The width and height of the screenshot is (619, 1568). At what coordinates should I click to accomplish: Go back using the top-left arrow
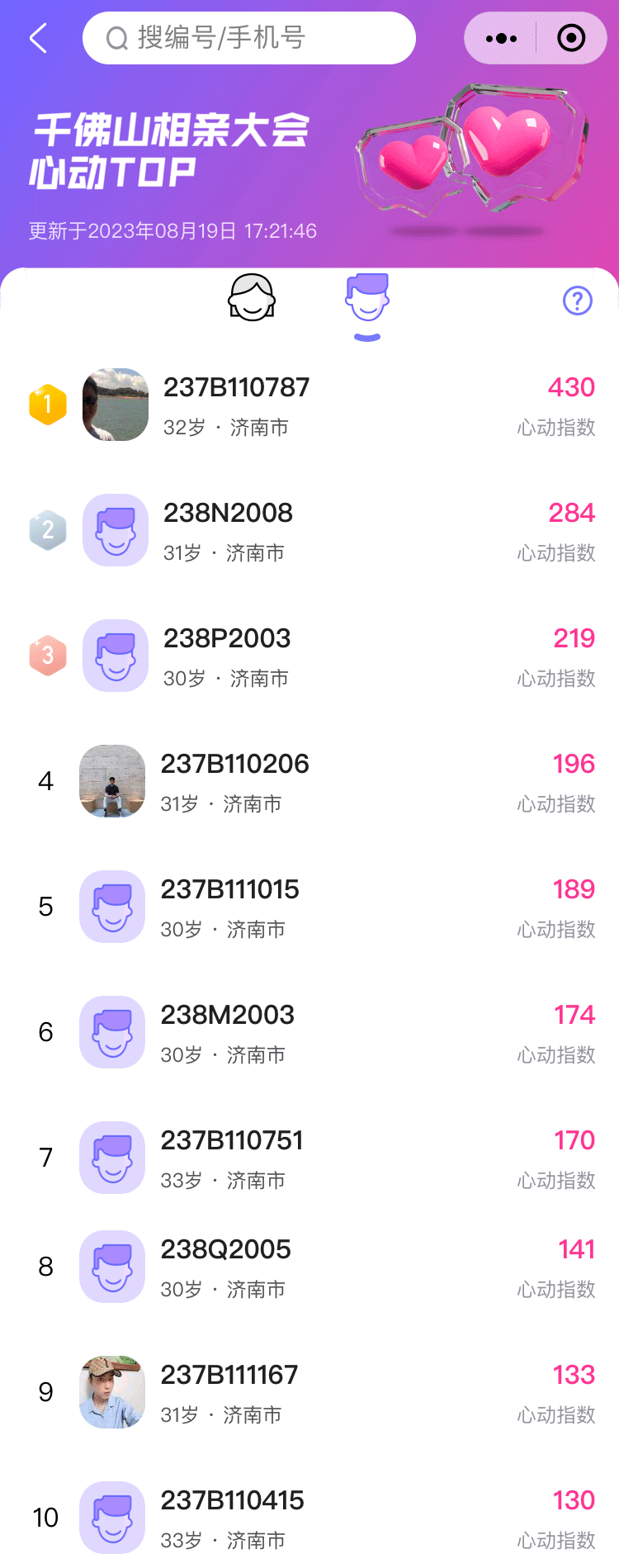click(x=38, y=38)
